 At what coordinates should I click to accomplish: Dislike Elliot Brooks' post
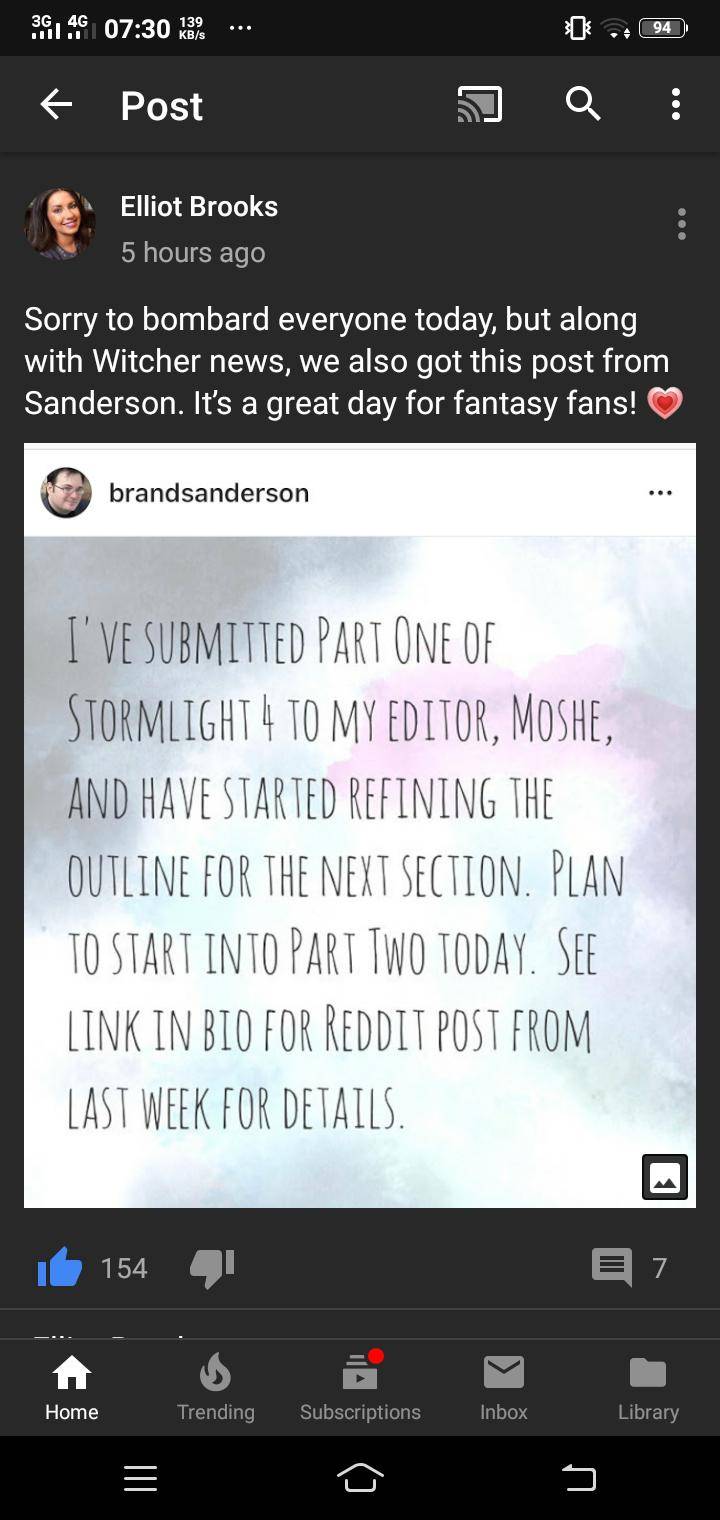pos(212,1268)
